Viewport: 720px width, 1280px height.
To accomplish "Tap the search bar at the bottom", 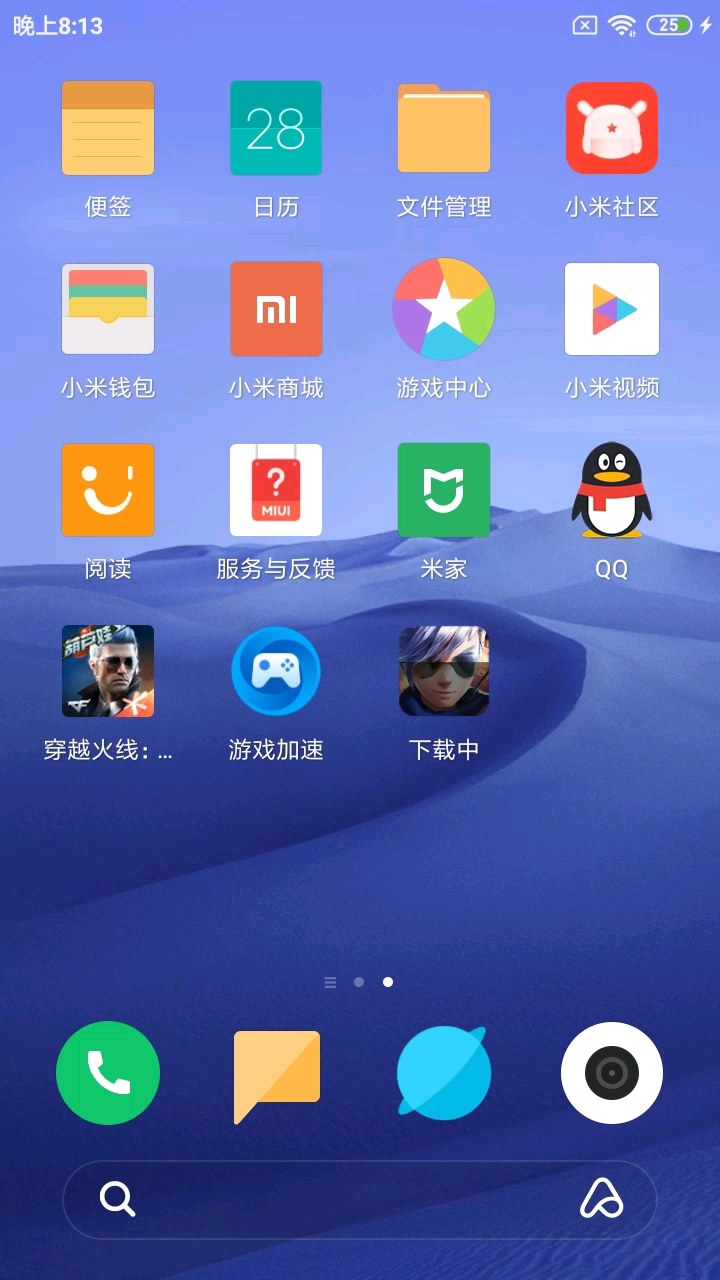I will tap(360, 1200).
